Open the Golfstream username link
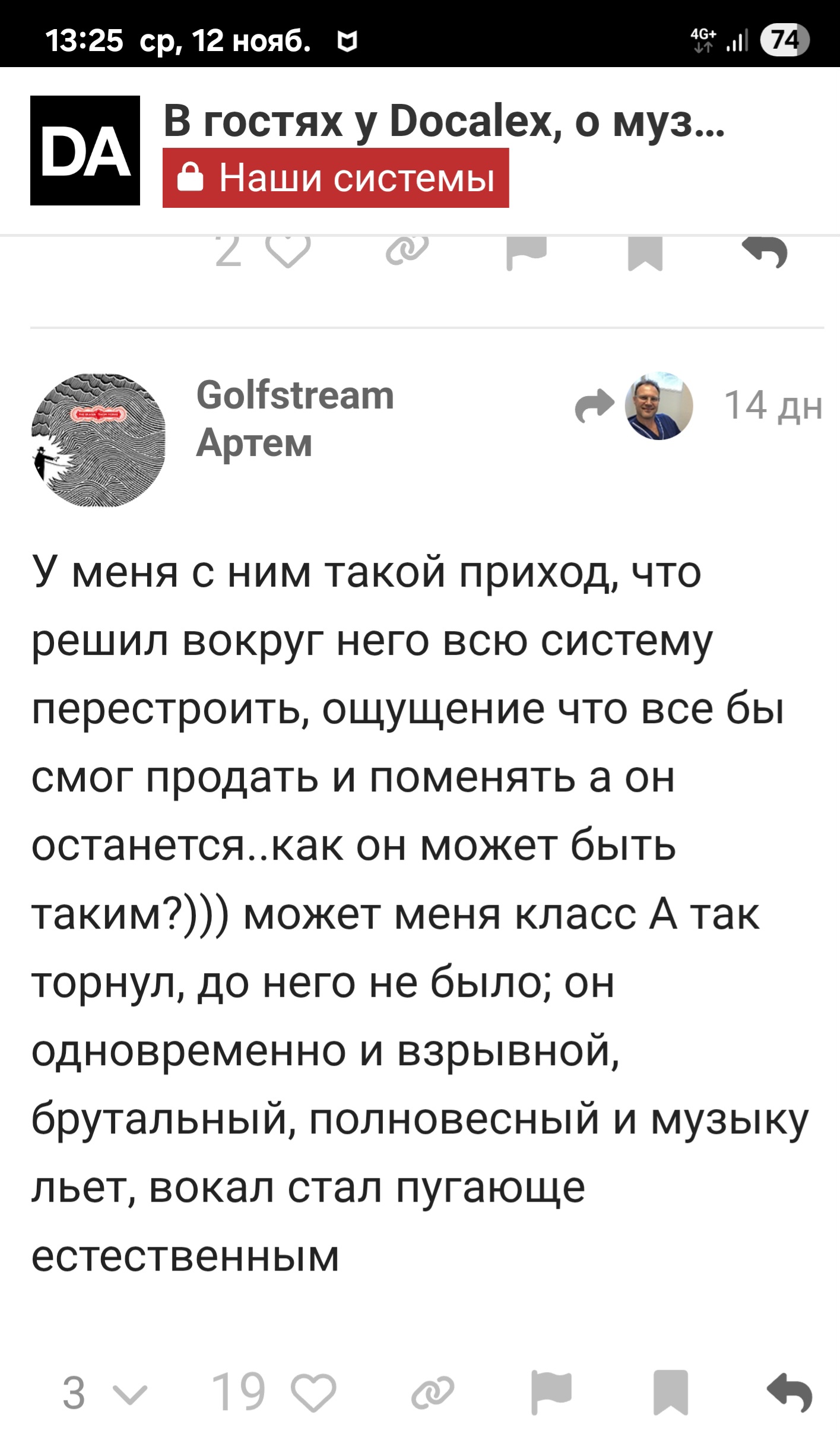The height and width of the screenshot is (1438, 840). [x=295, y=395]
